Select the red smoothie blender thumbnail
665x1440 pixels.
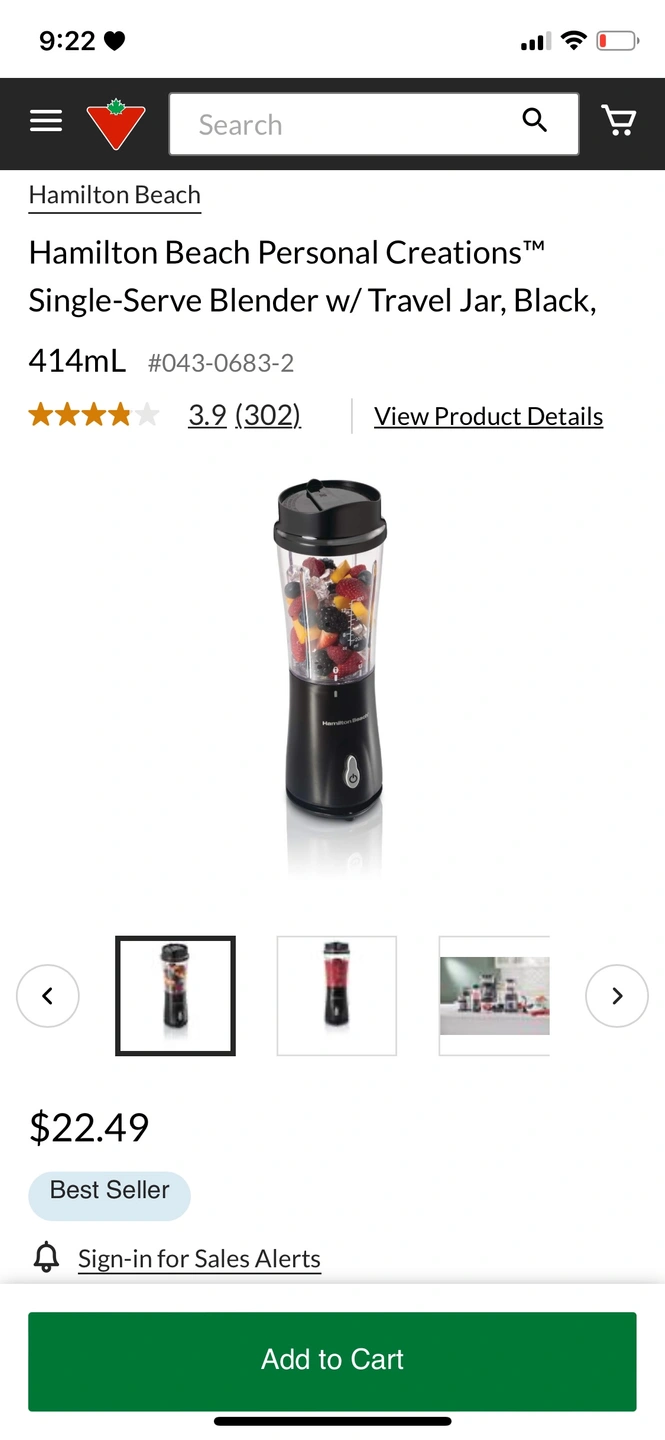pyautogui.click(x=337, y=995)
